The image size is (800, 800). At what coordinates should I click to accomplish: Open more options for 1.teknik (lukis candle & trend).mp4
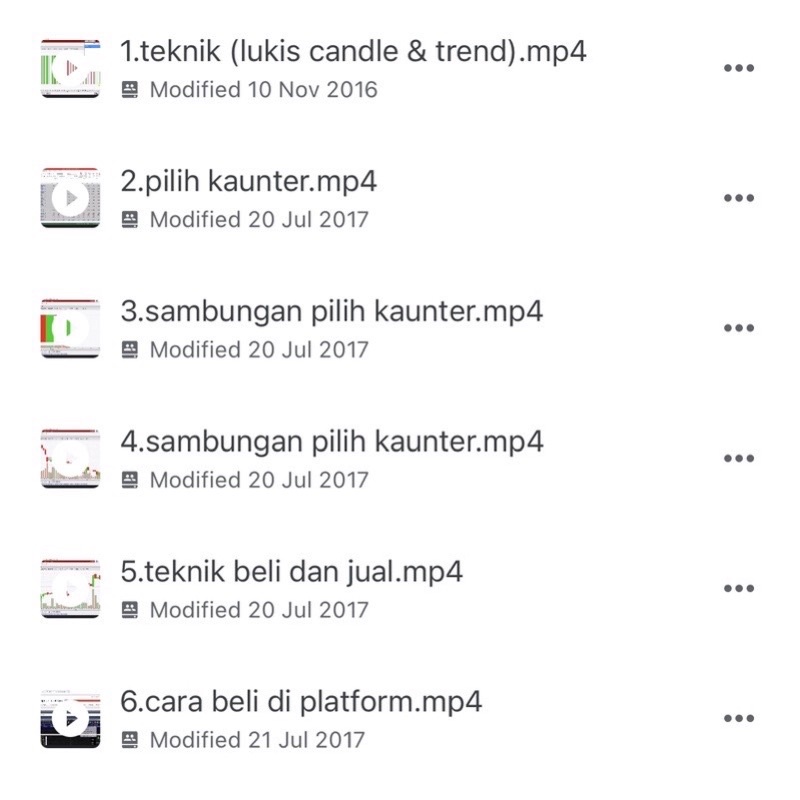click(x=739, y=68)
